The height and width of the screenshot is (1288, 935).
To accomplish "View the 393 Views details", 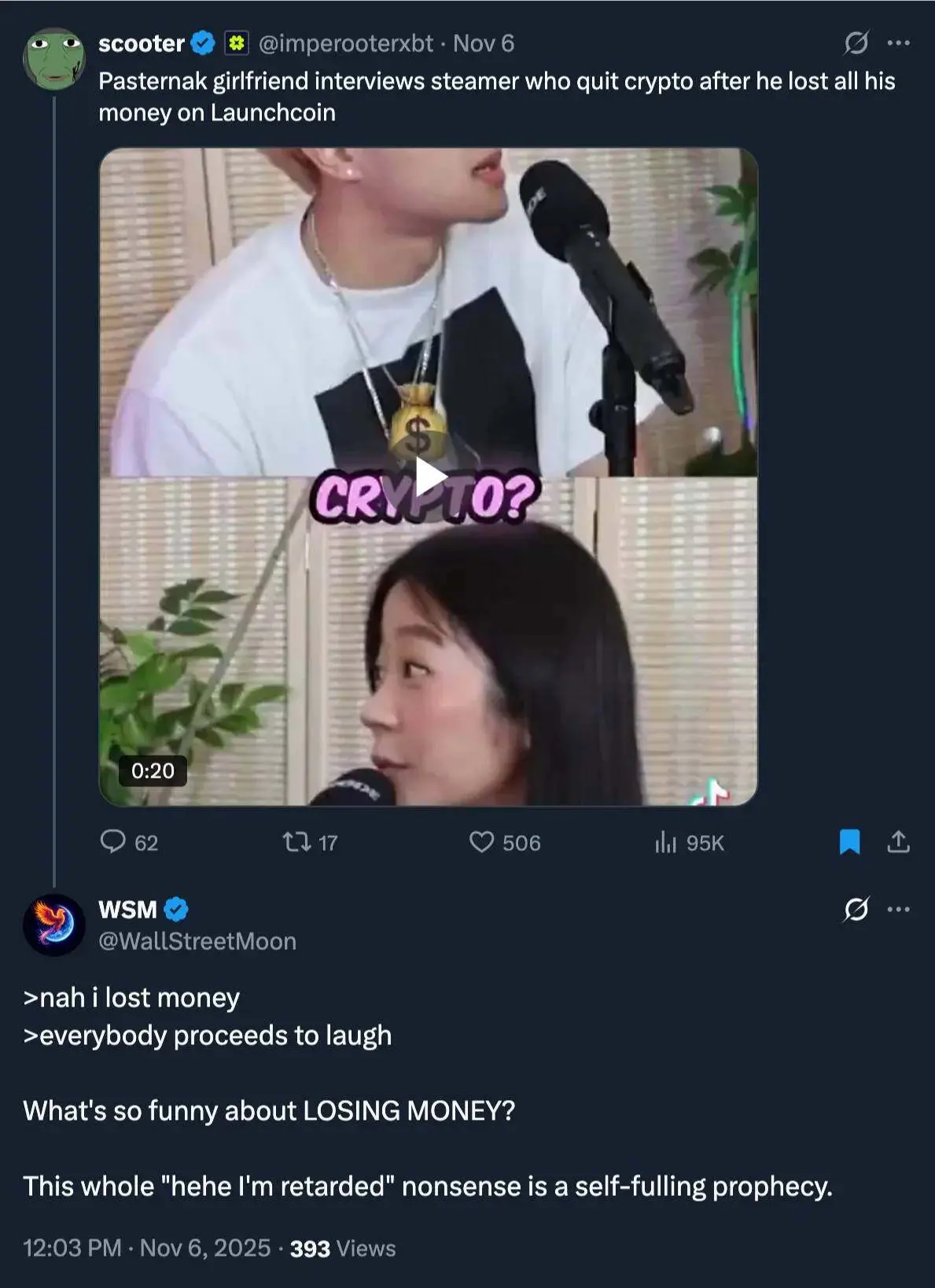I will (x=343, y=1248).
